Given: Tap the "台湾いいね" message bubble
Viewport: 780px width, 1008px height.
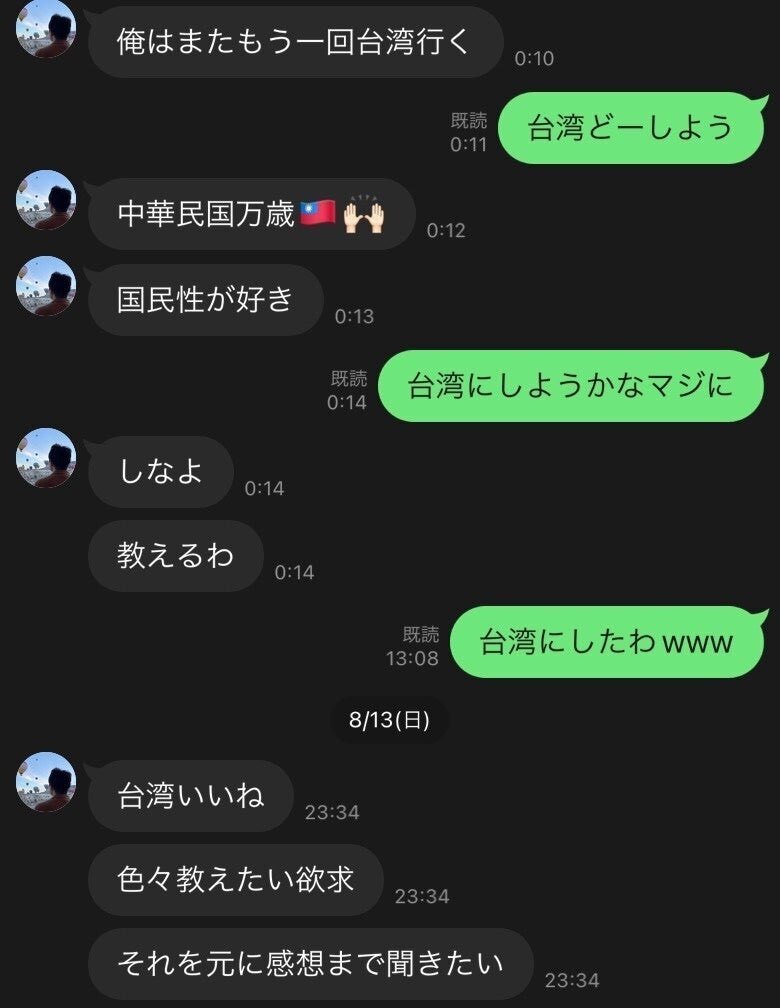Looking at the screenshot, I should pyautogui.click(x=189, y=797).
